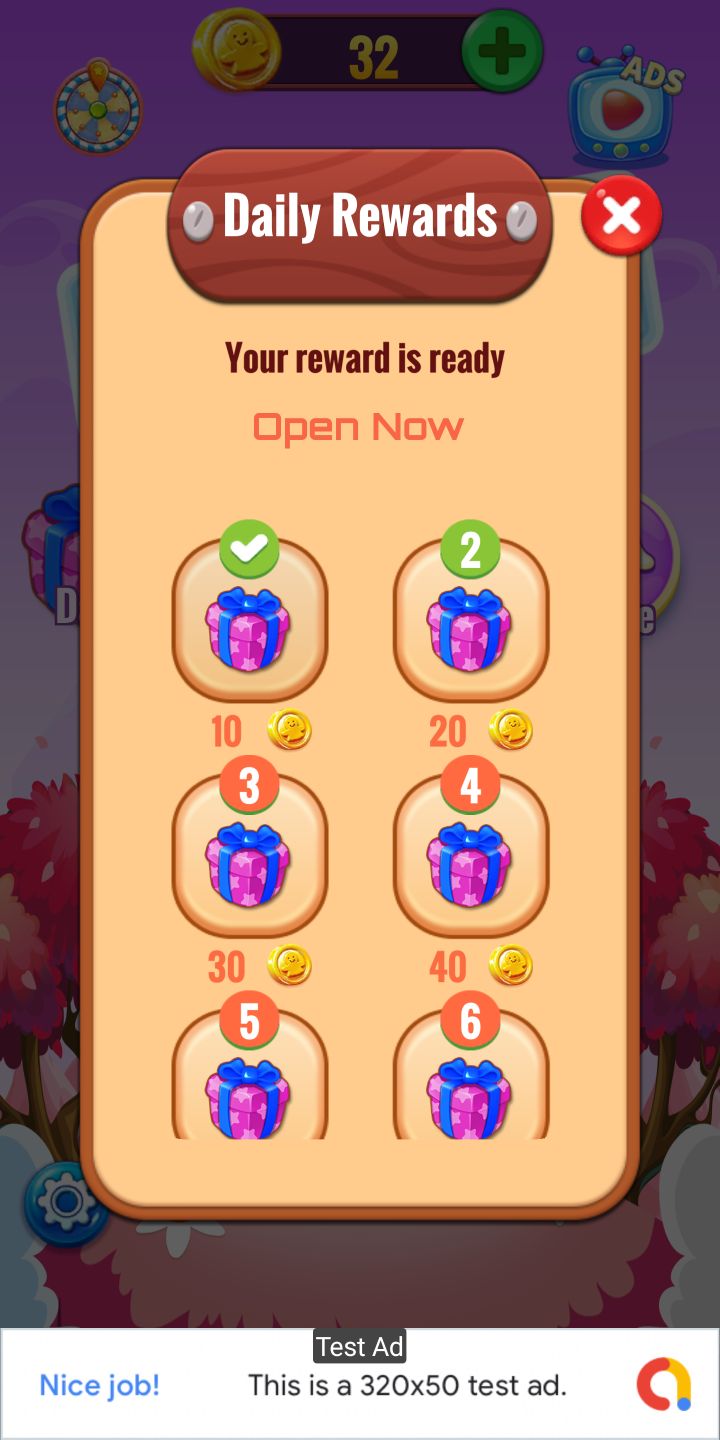Viewport: 720px width, 1440px height.
Task: Select the day 5 gift box
Action: point(249,1085)
